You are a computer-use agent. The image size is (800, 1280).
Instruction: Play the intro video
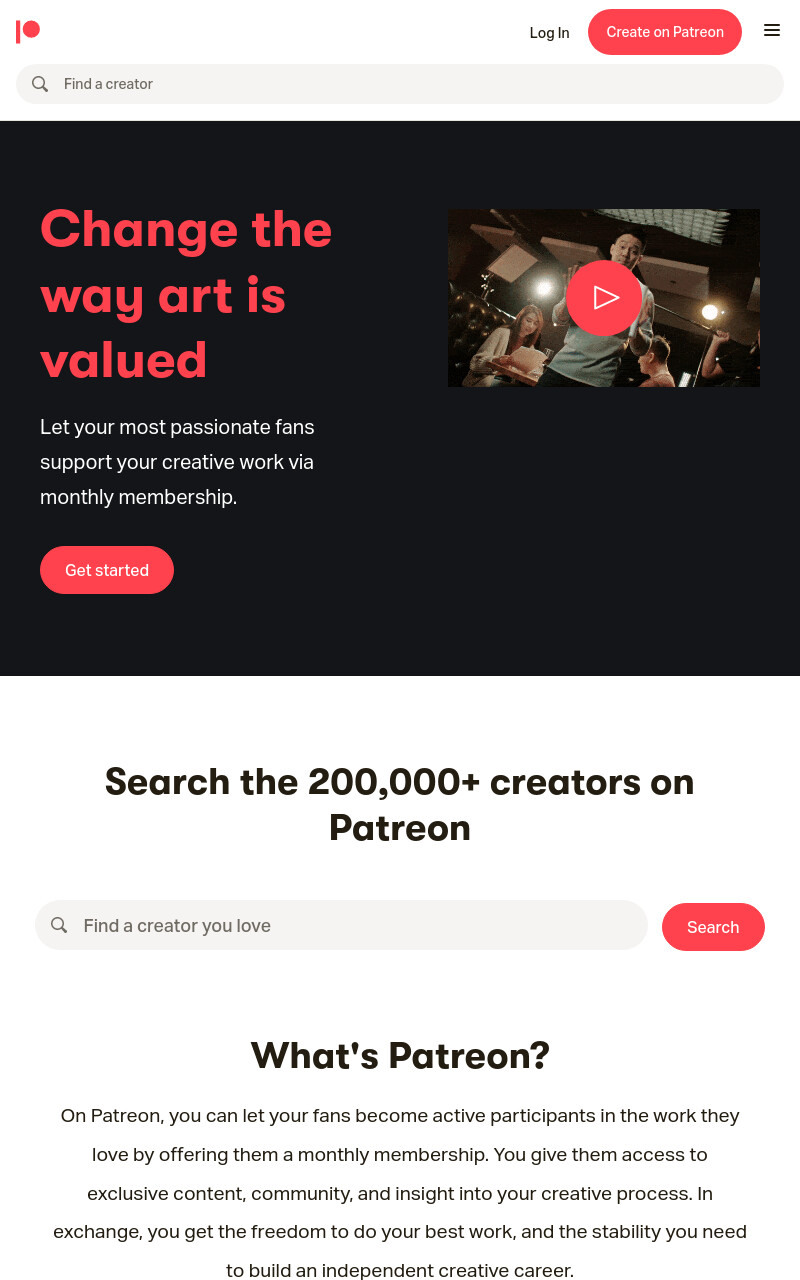coord(604,298)
